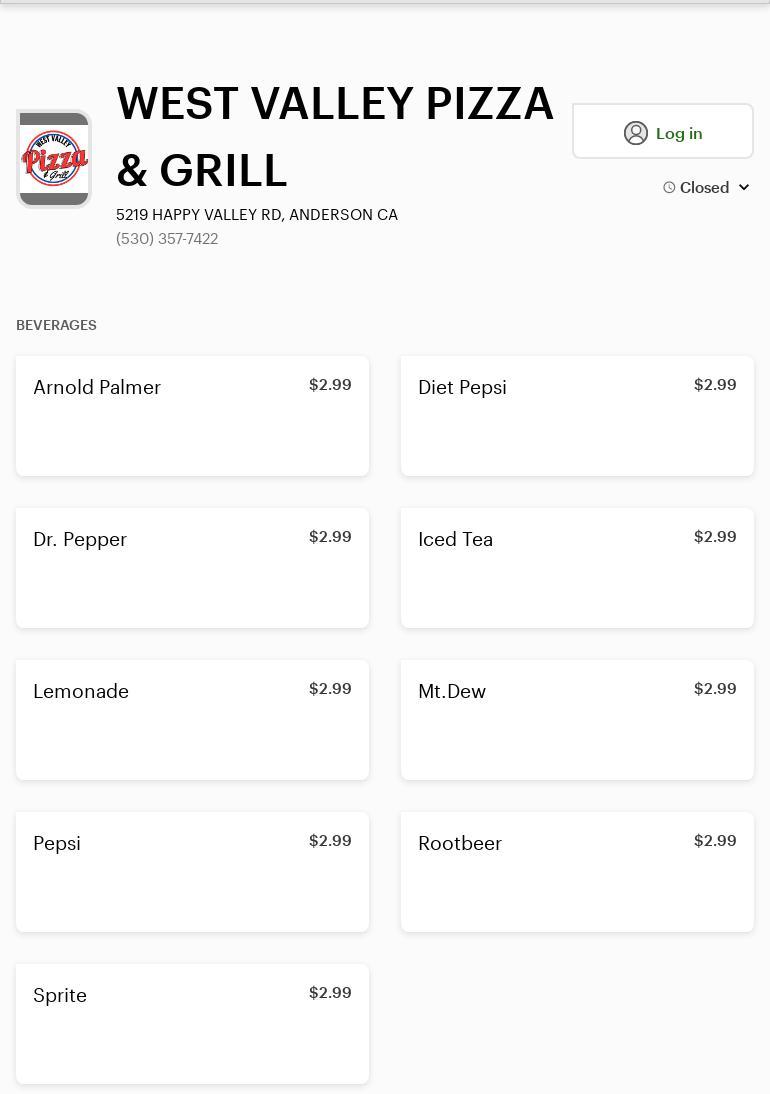The image size is (770, 1094).
Task: Tap the Log in button
Action: [x=663, y=132]
